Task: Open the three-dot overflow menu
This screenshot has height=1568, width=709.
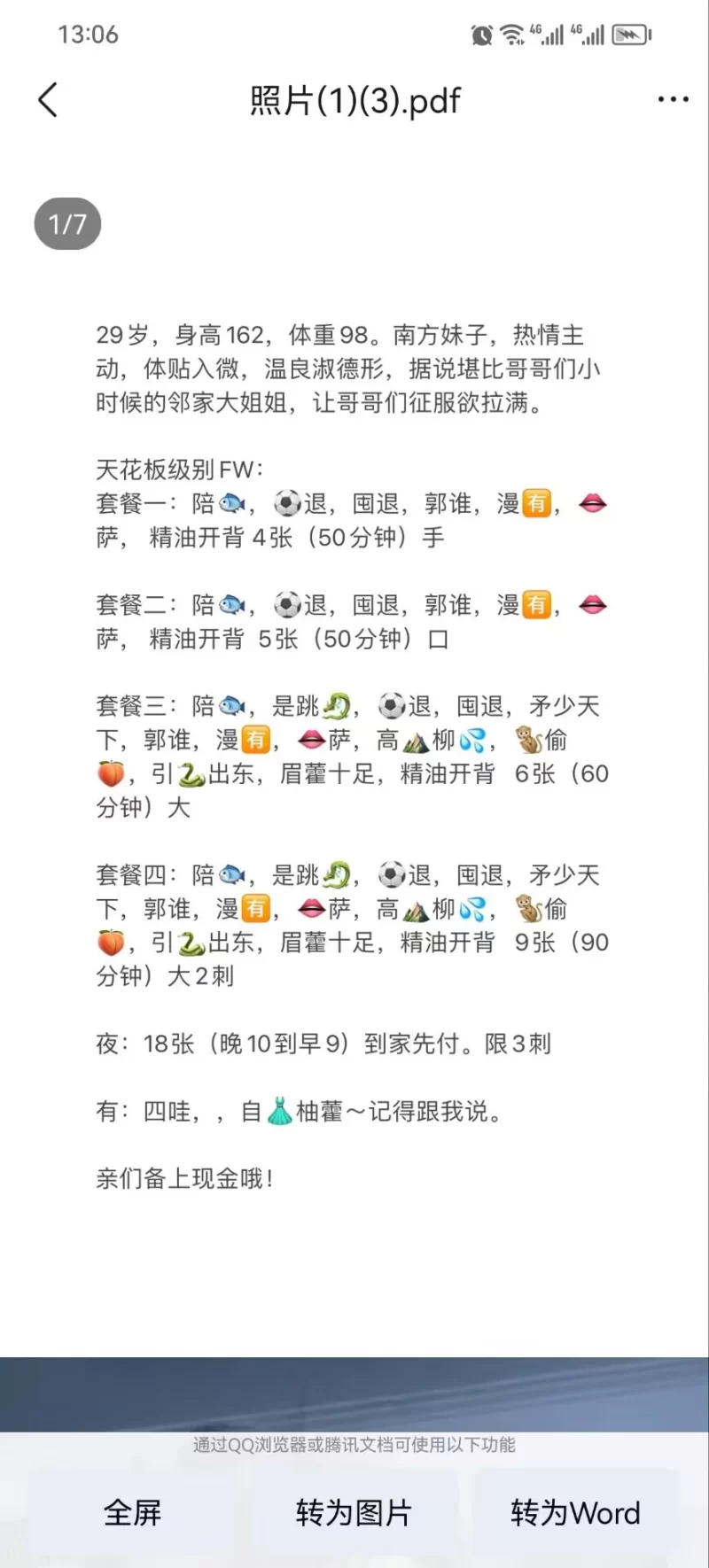Action: tap(673, 100)
